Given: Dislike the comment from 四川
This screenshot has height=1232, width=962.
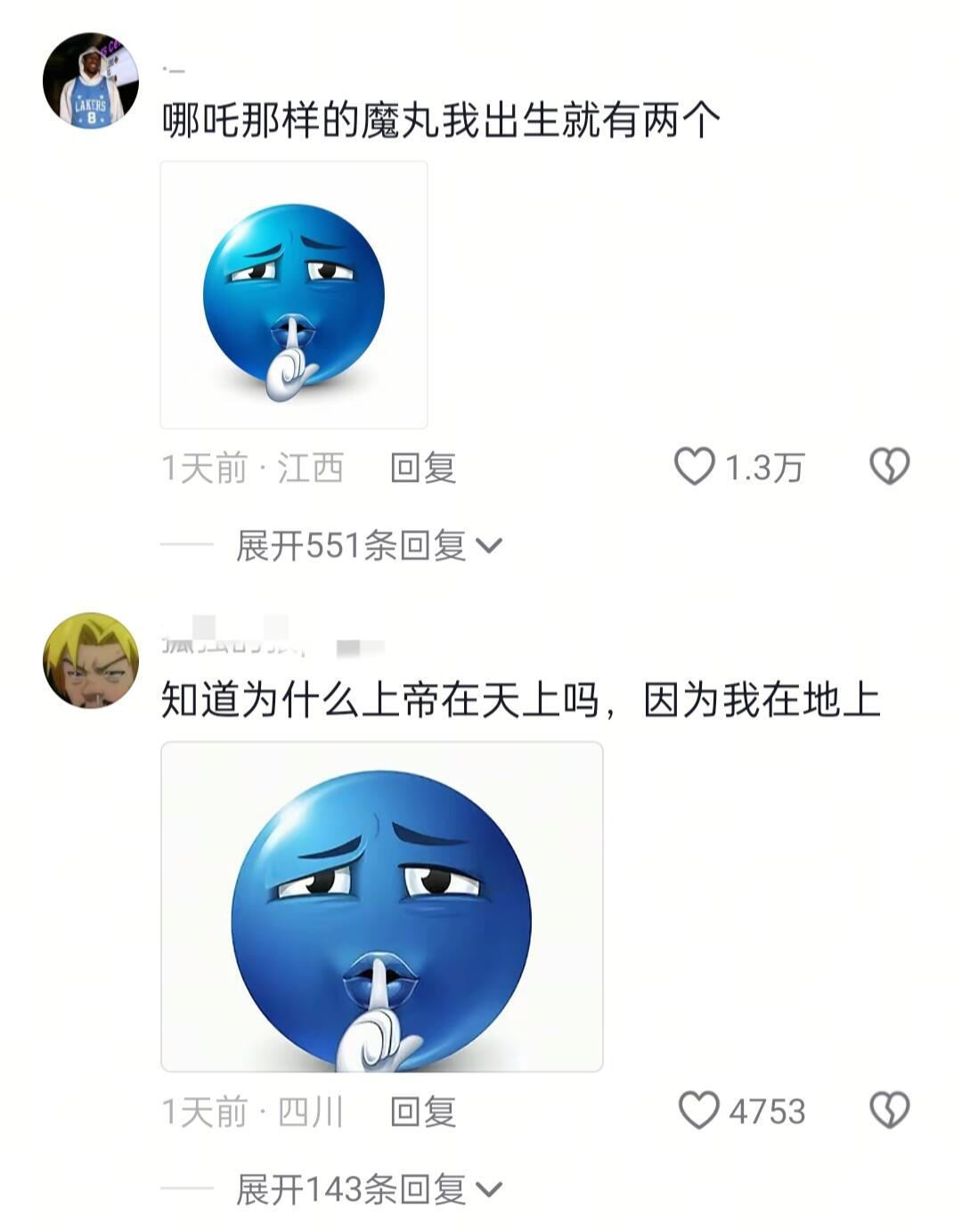Looking at the screenshot, I should [x=889, y=1111].
